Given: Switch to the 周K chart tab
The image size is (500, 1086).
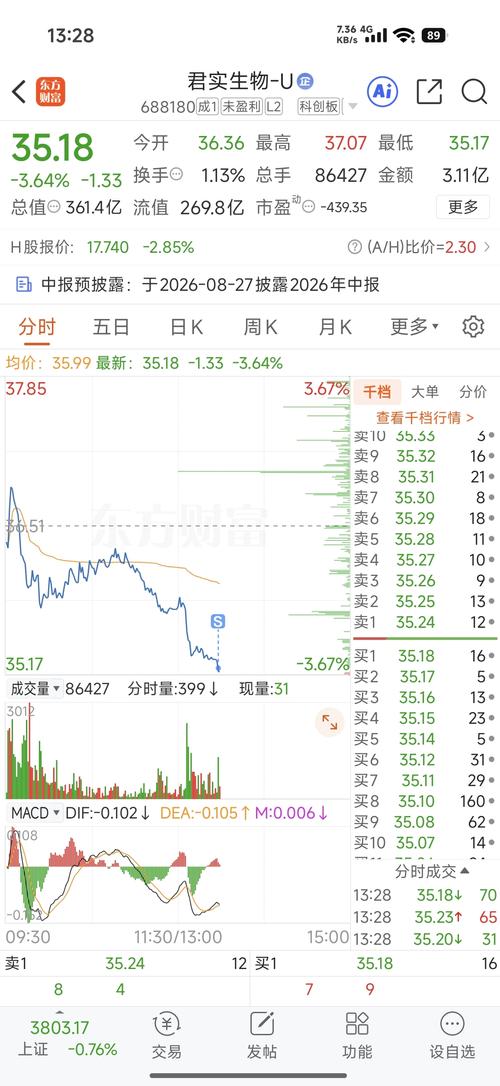Looking at the screenshot, I should [x=260, y=327].
